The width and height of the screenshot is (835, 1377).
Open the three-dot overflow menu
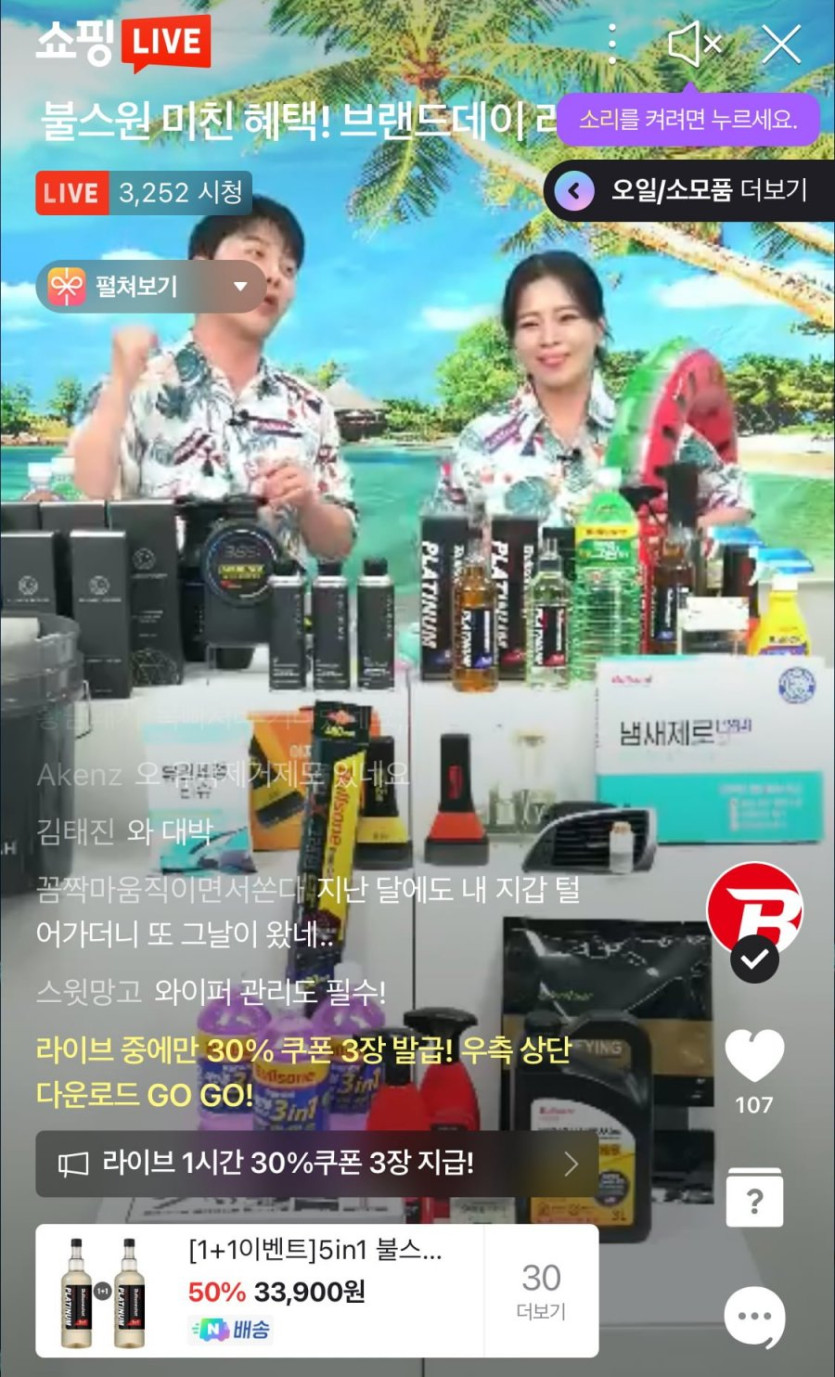[612, 45]
